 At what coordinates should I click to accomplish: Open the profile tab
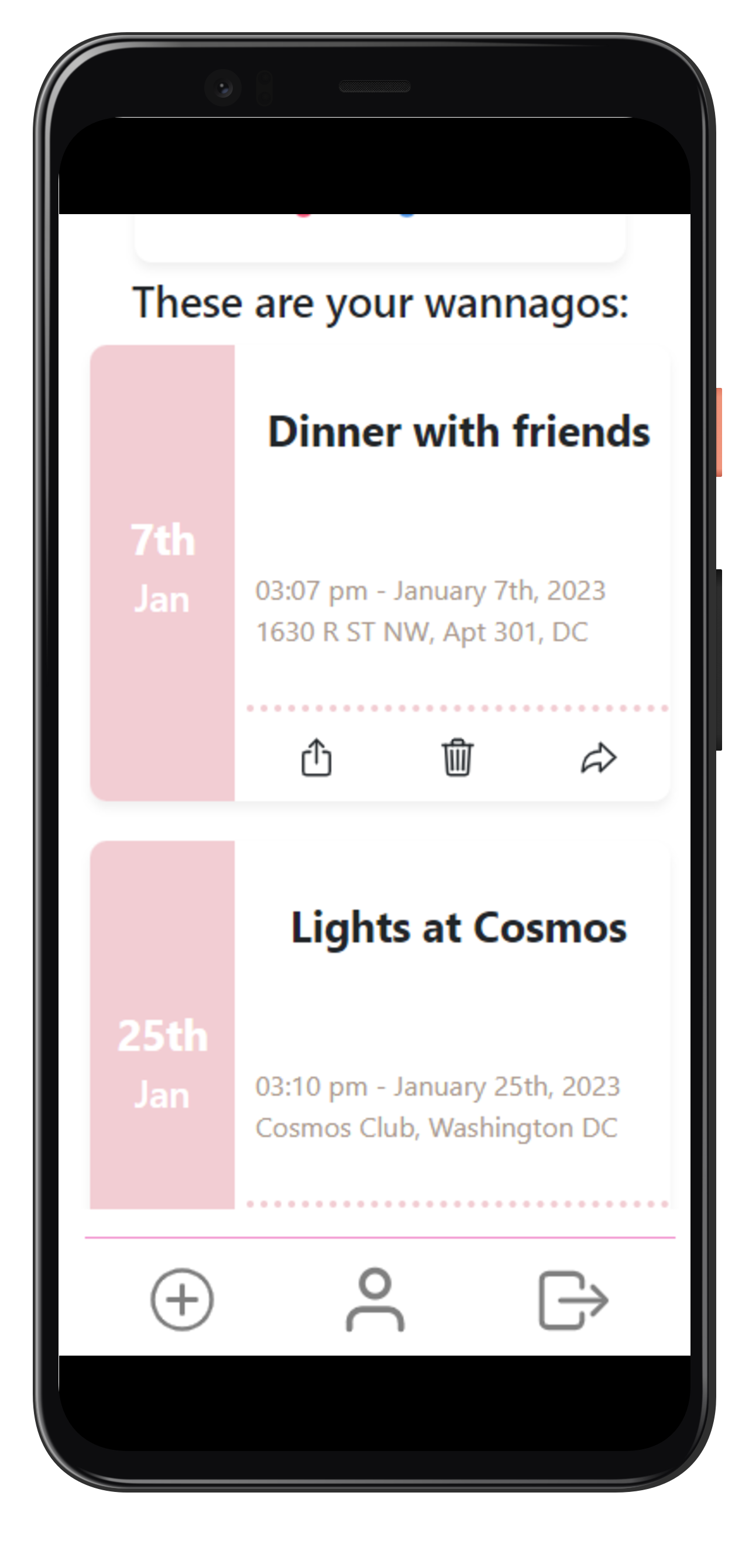click(375, 1299)
